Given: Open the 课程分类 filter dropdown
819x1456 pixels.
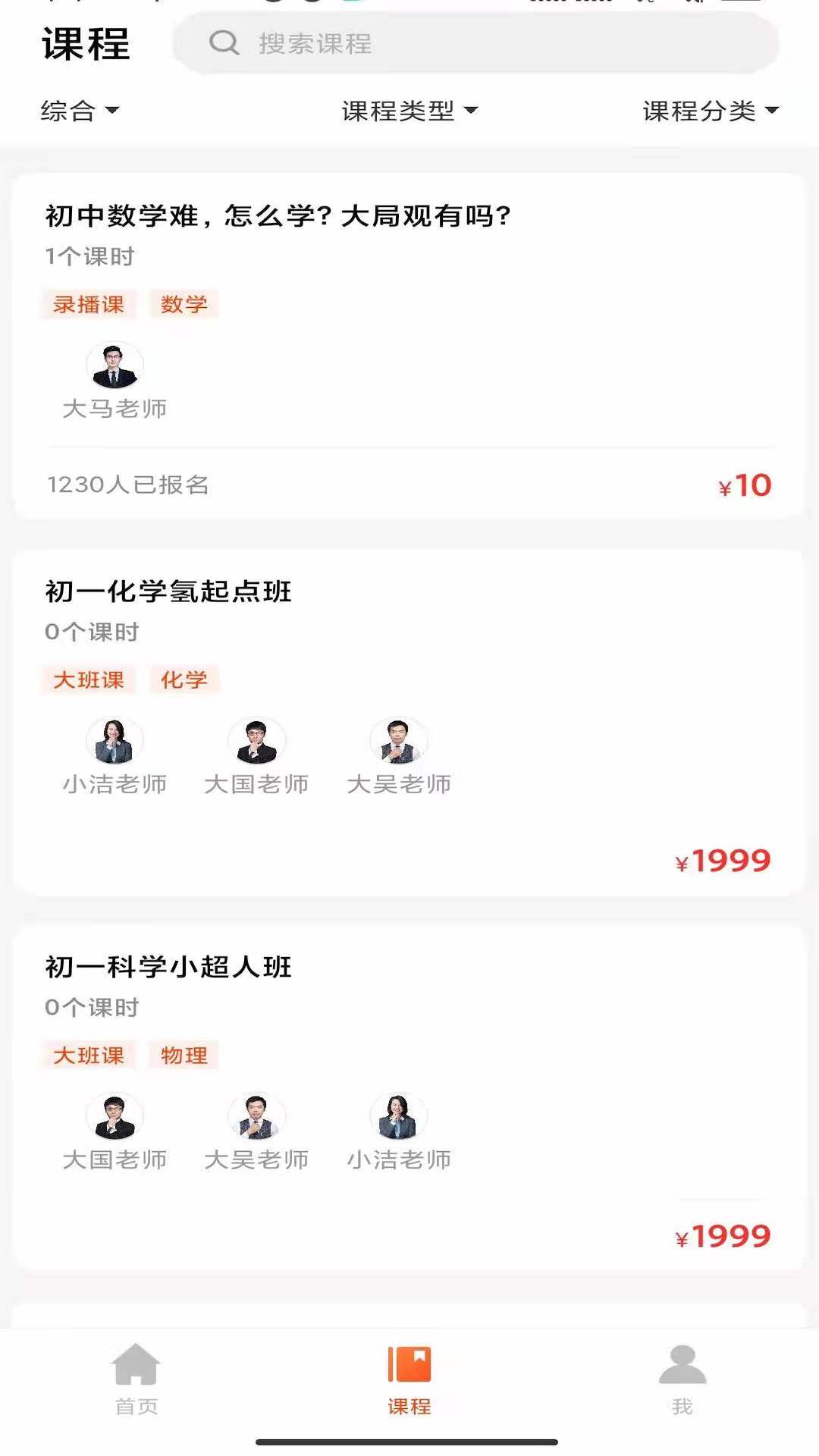Looking at the screenshot, I should (x=710, y=111).
